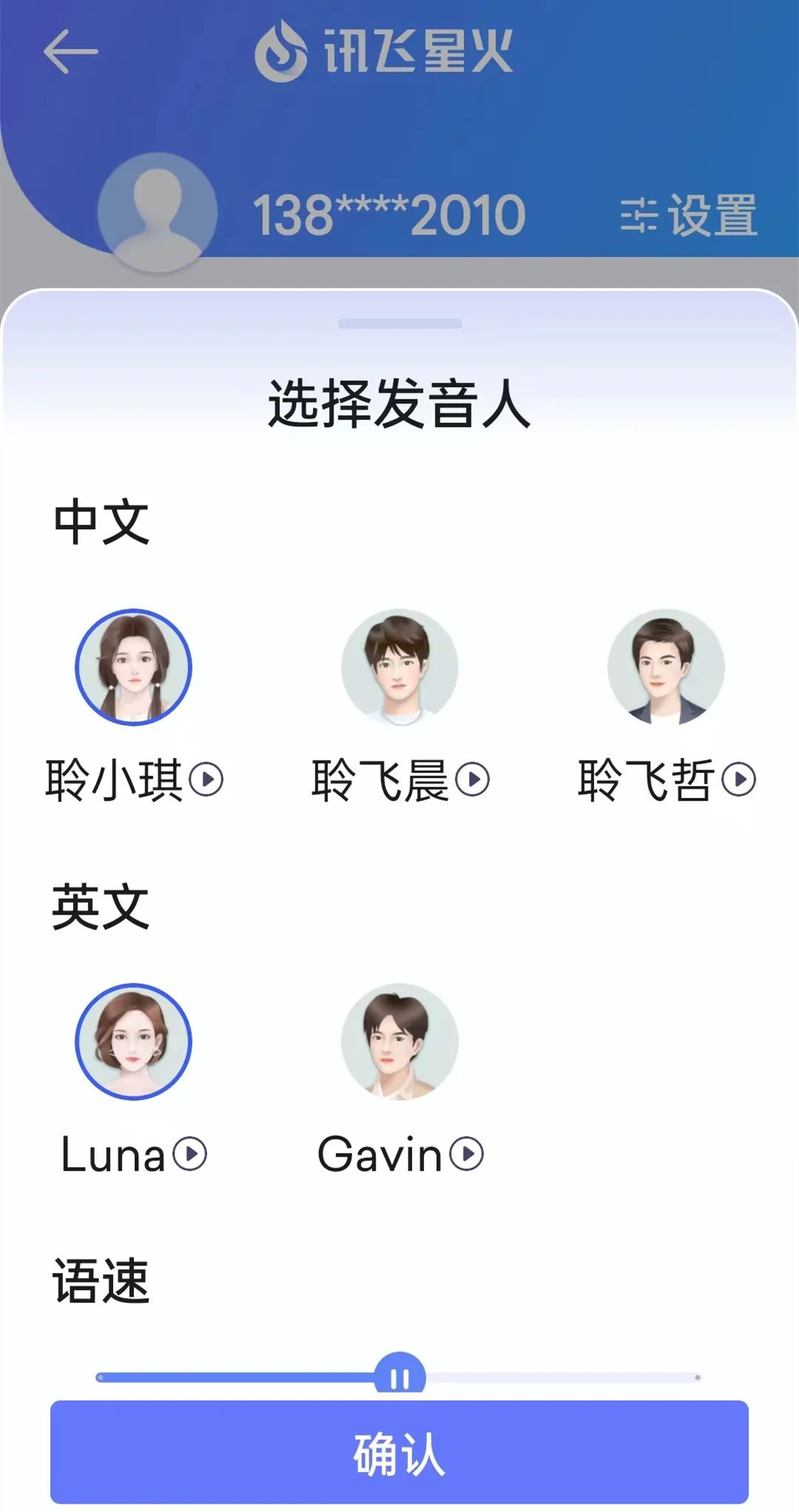The image size is (799, 1512).
Task: Pick the 聆飞哲 voice avatar
Action: [x=666, y=667]
